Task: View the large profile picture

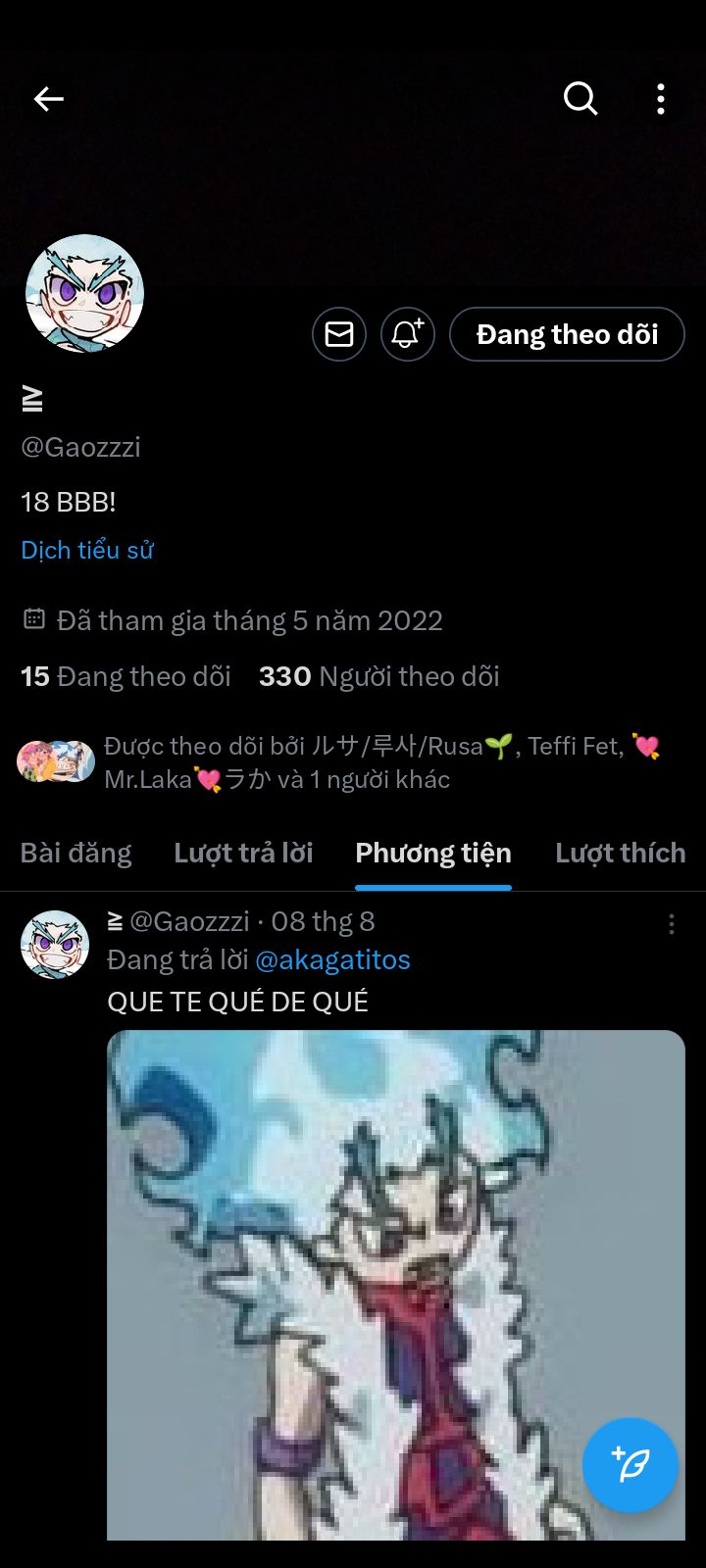Action: (x=84, y=294)
